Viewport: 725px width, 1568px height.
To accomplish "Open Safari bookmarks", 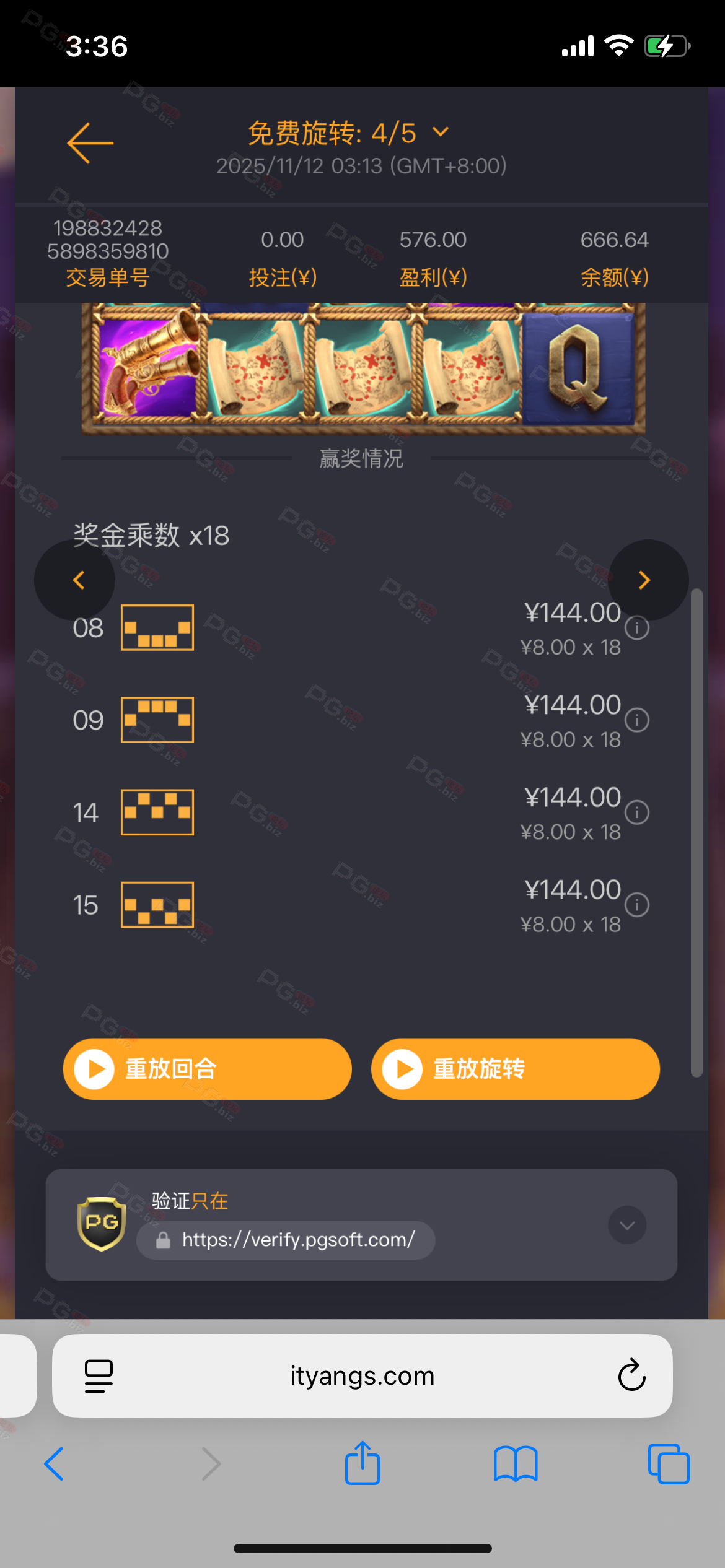I will (x=515, y=1464).
